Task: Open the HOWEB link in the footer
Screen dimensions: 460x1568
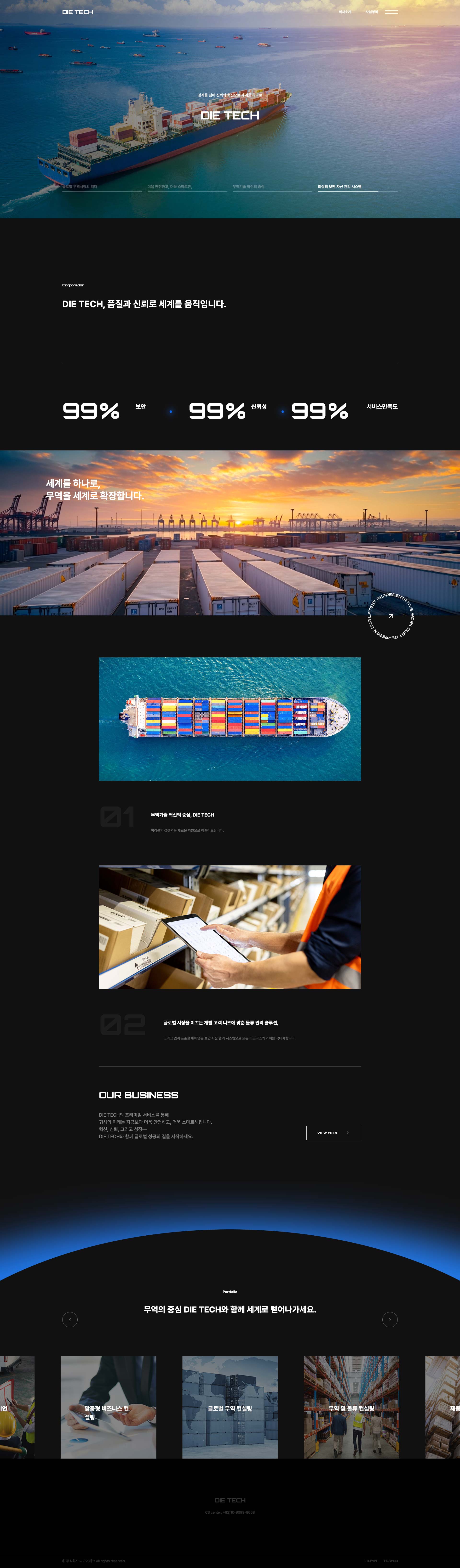Action: click(x=391, y=1561)
